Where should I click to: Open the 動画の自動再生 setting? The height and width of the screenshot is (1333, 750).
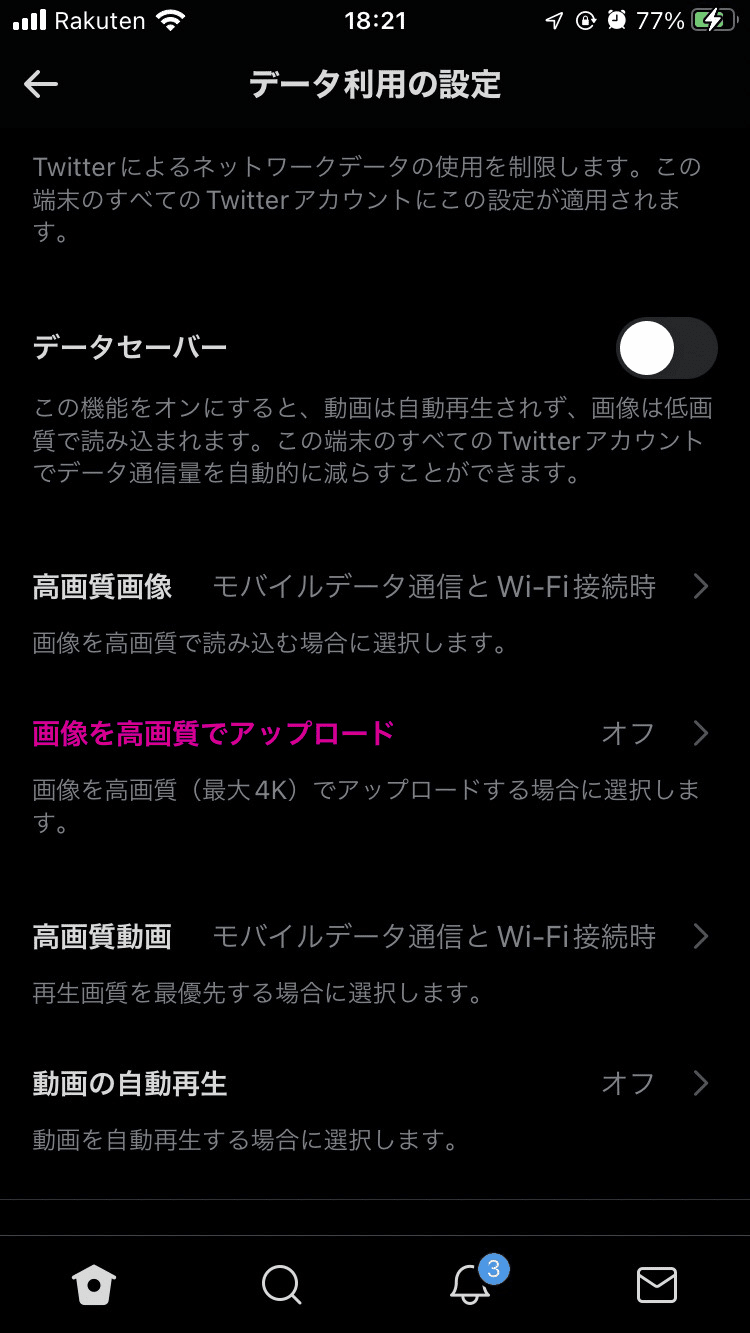pos(372,1084)
